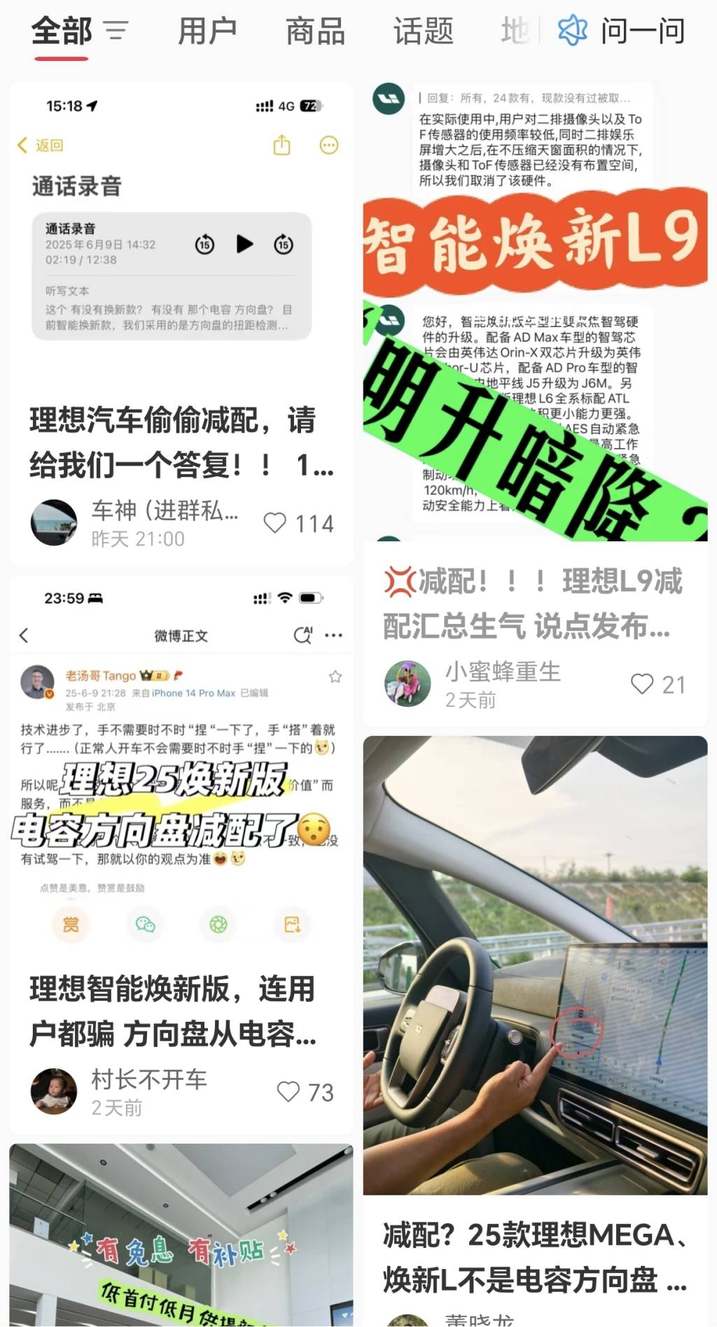Switch to the 话题 tab
Viewport: 717px width, 1327px height.
coord(423,31)
